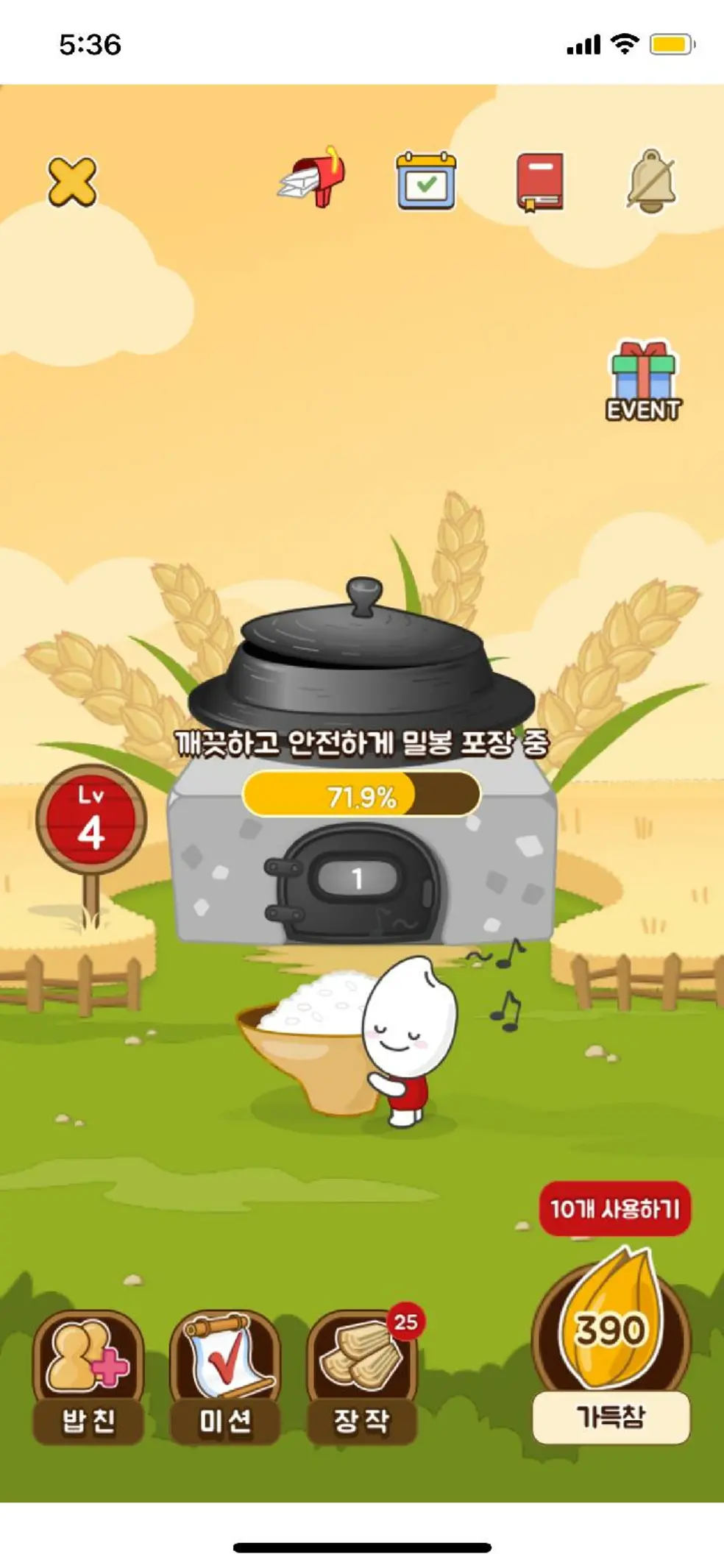Open the 장작 firewood menu
Image resolution: width=724 pixels, height=1568 pixels.
click(x=361, y=1376)
